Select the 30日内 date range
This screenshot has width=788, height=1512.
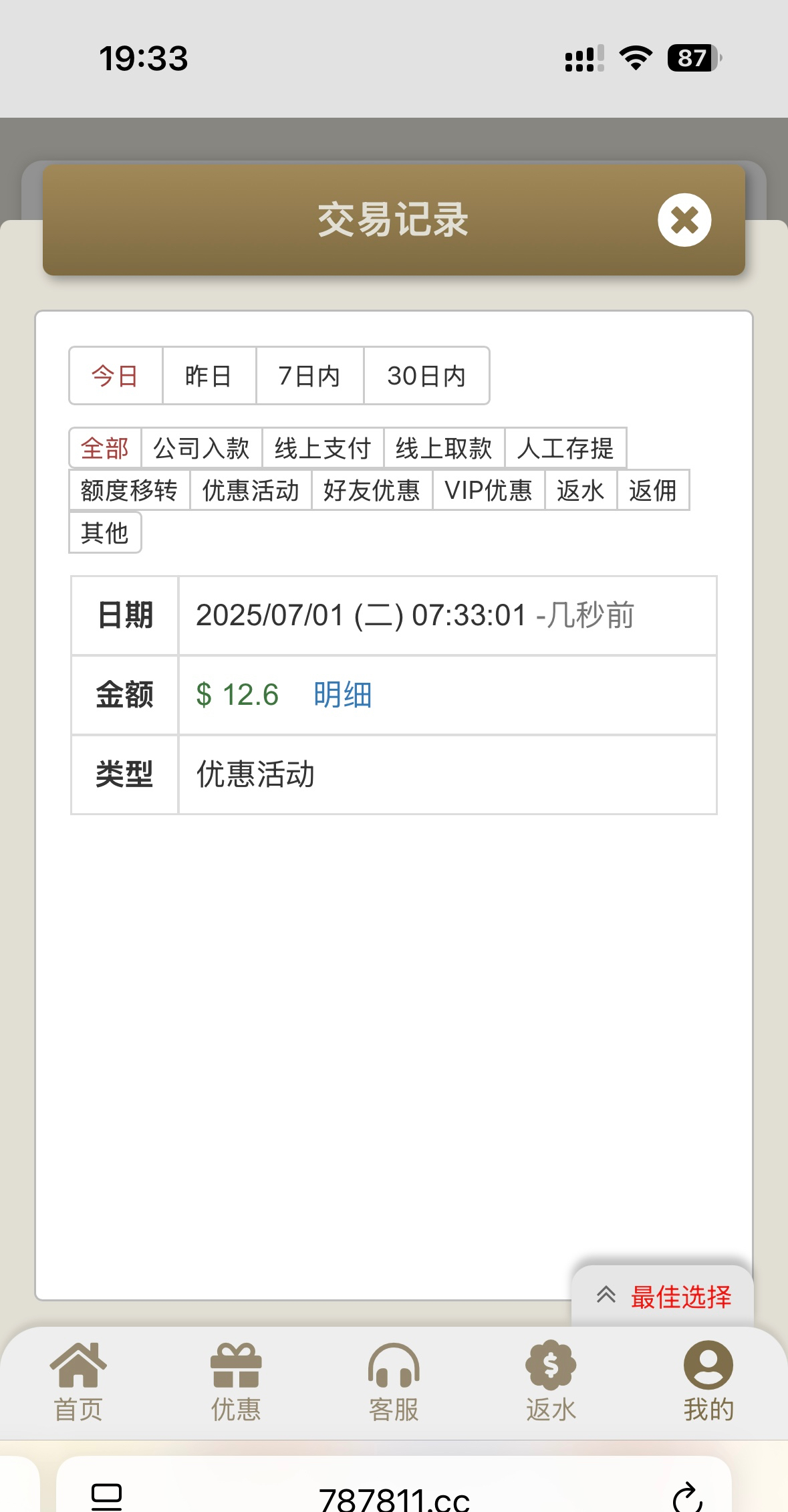coord(426,376)
